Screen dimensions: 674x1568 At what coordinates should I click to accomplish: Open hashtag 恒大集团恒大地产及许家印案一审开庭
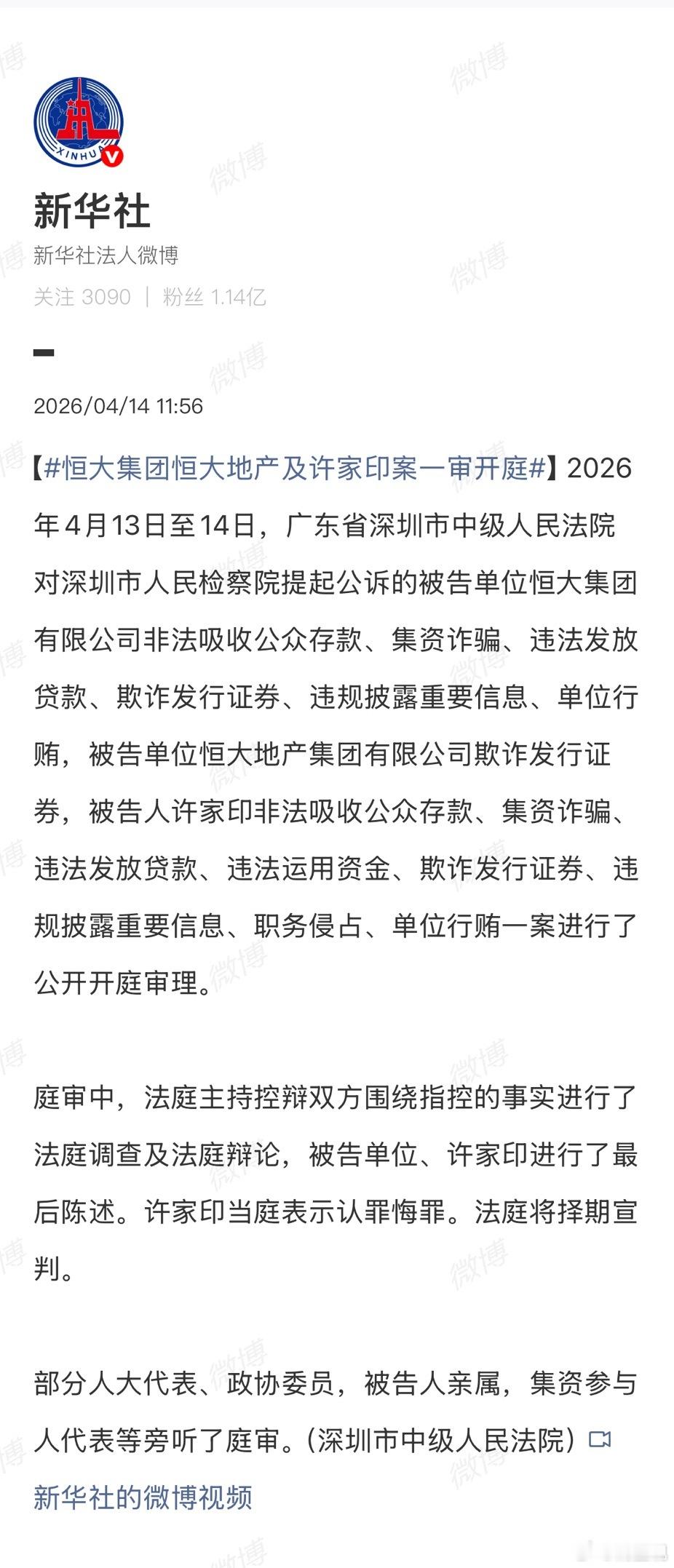click(x=291, y=470)
